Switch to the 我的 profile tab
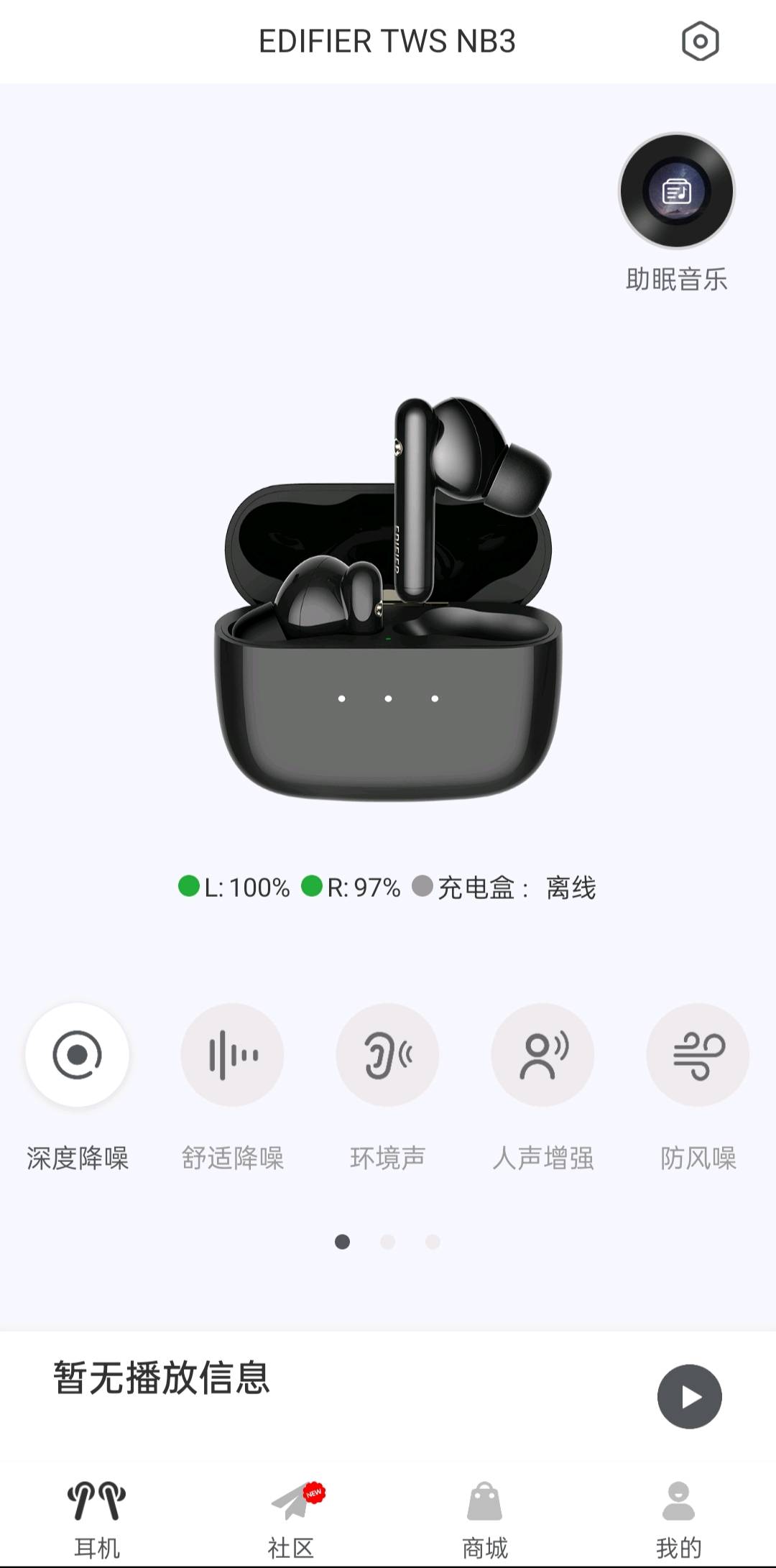 click(678, 1518)
